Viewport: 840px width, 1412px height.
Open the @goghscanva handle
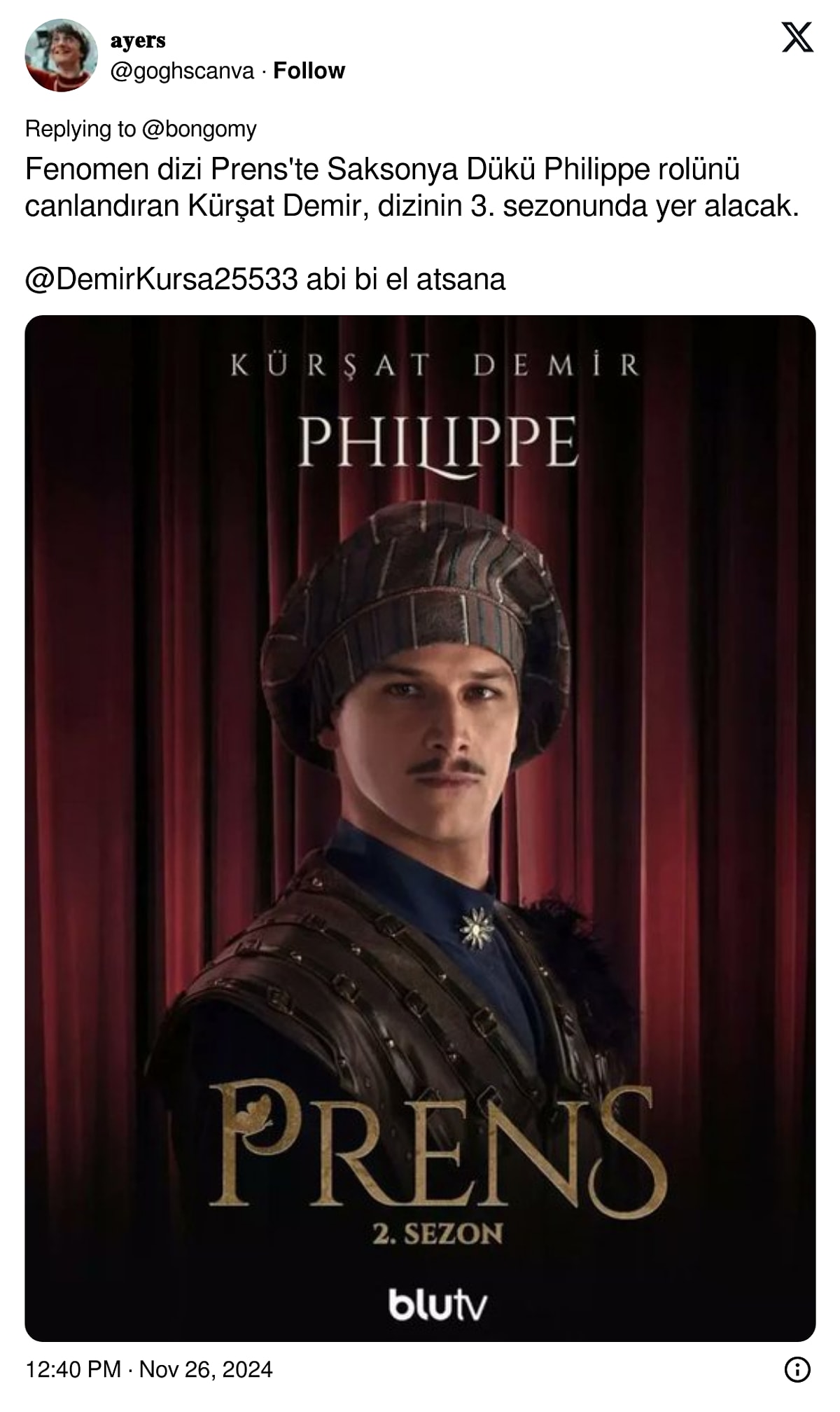tap(182, 71)
